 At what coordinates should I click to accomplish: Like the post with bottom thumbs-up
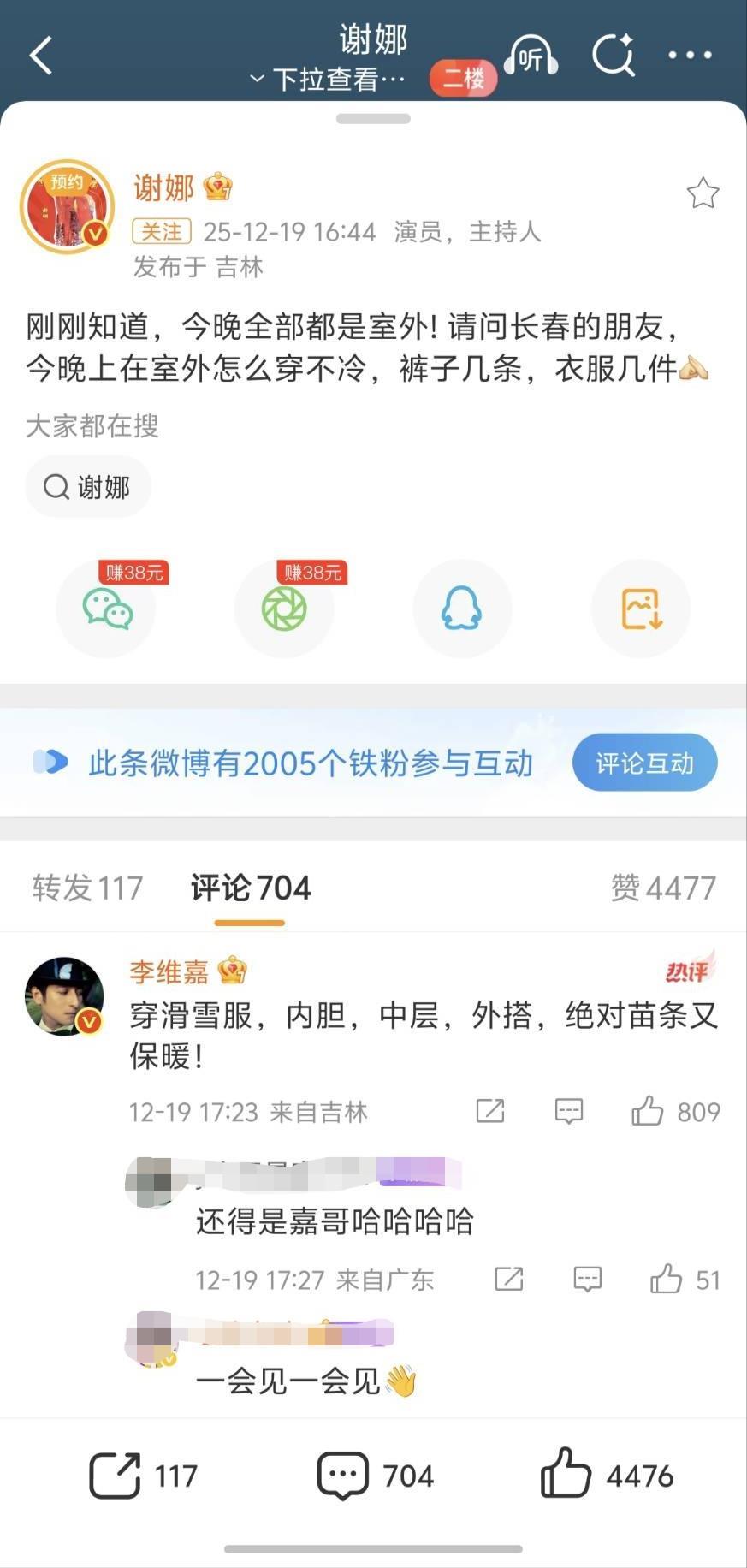click(607, 1476)
